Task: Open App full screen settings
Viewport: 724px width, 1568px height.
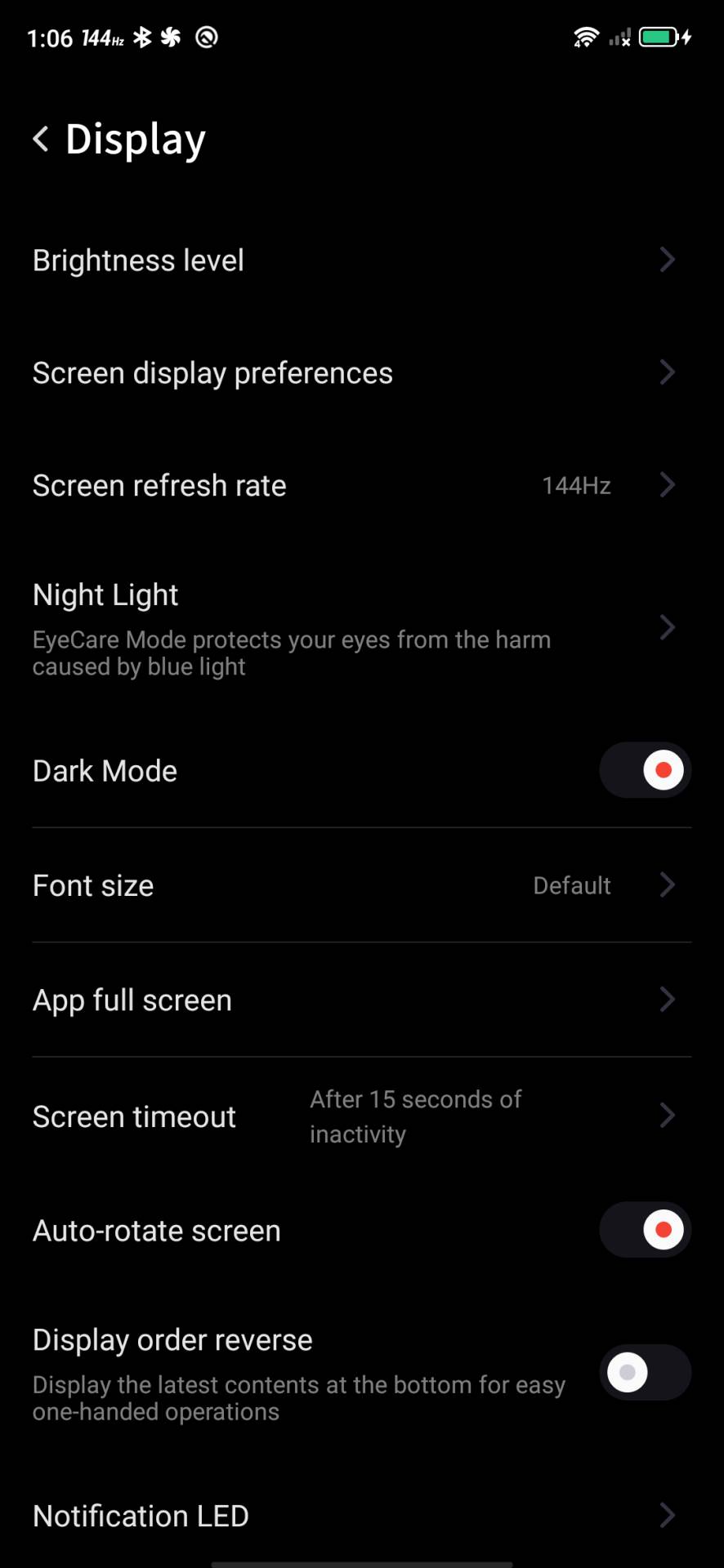Action: point(361,1000)
